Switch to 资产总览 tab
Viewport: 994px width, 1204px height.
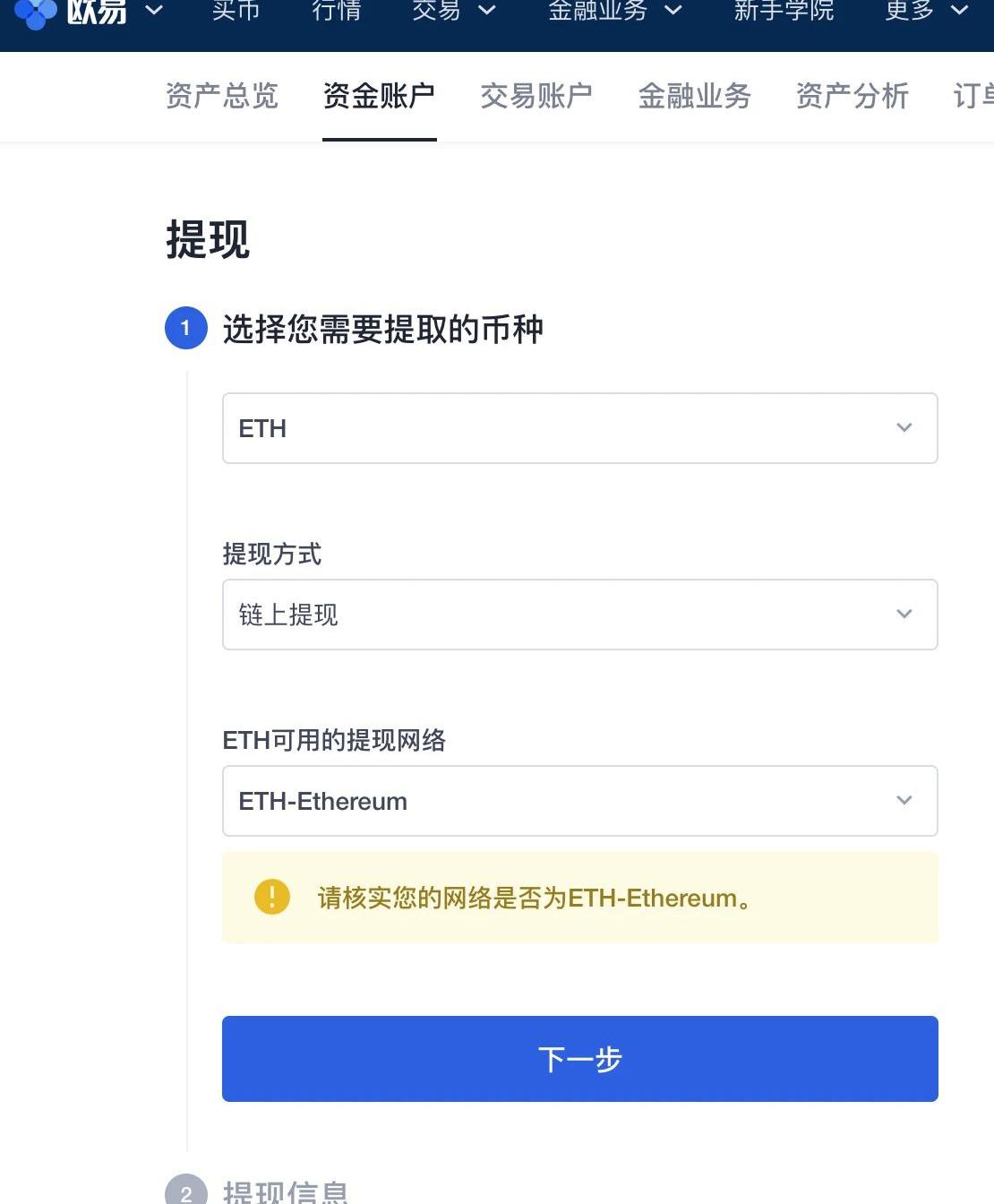click(x=222, y=96)
